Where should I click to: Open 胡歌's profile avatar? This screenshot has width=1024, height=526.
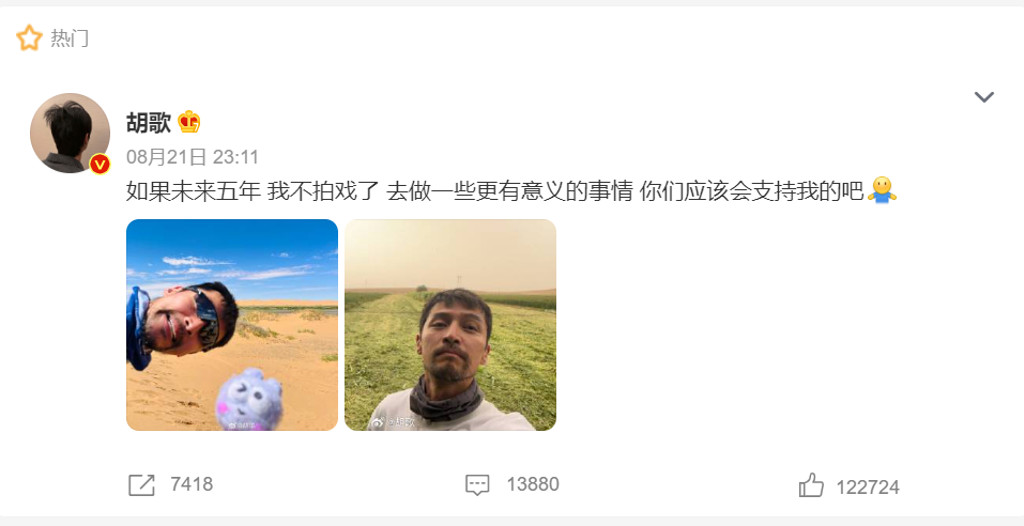69,132
